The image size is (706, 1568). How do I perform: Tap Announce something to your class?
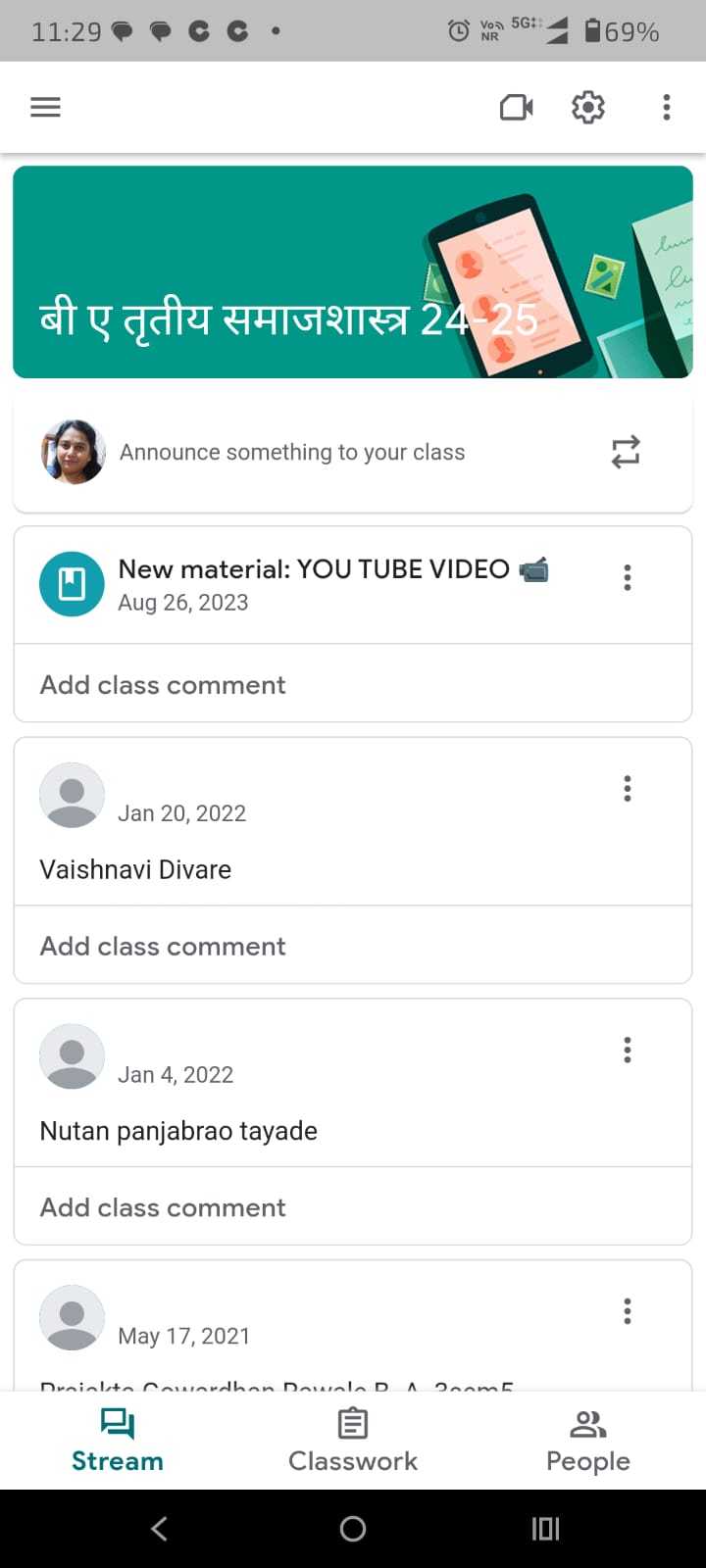coord(292,452)
